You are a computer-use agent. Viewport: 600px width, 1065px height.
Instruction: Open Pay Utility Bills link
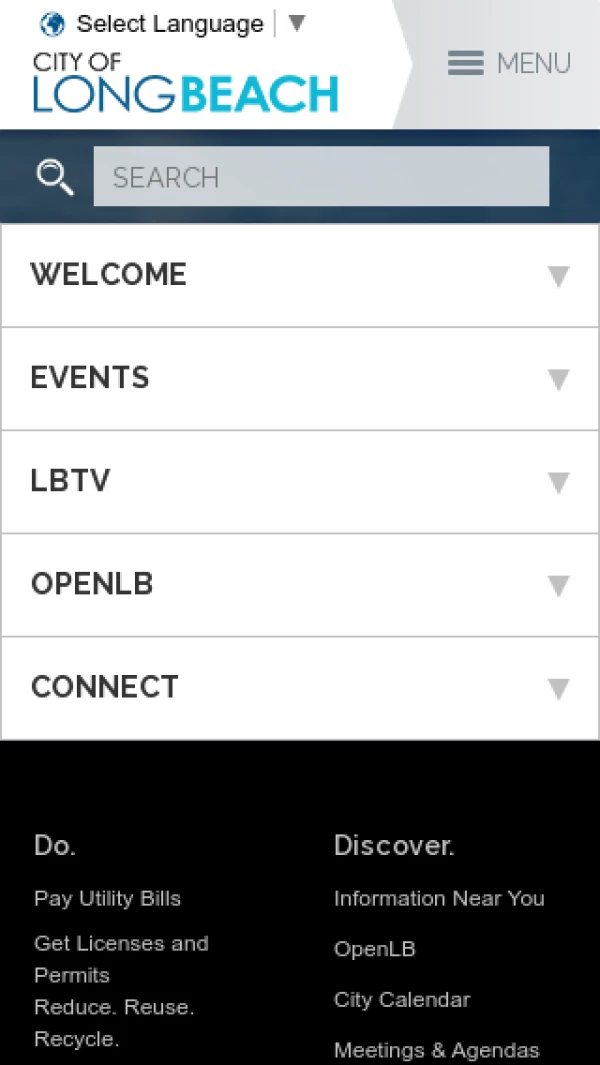(107, 898)
